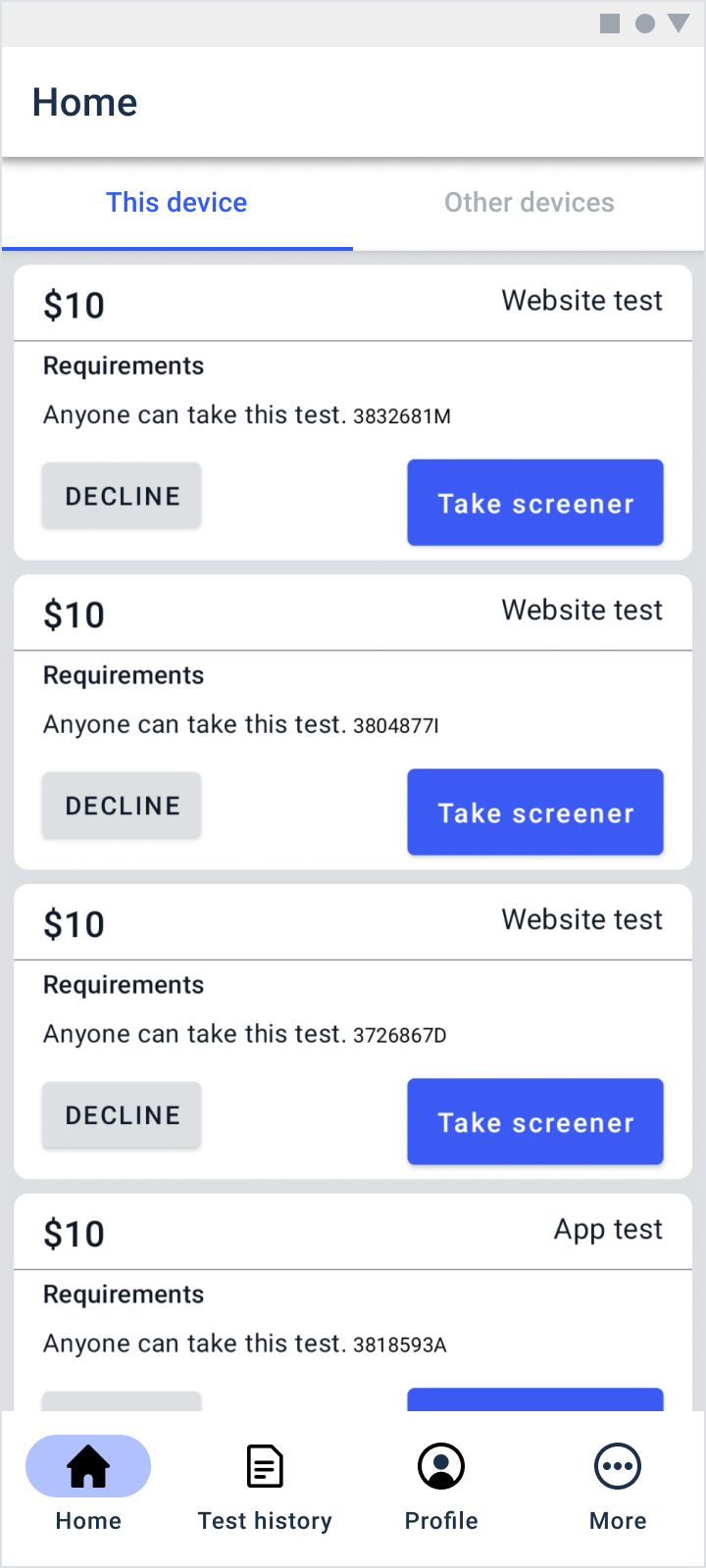Decline the test 3832681M

pos(122,496)
